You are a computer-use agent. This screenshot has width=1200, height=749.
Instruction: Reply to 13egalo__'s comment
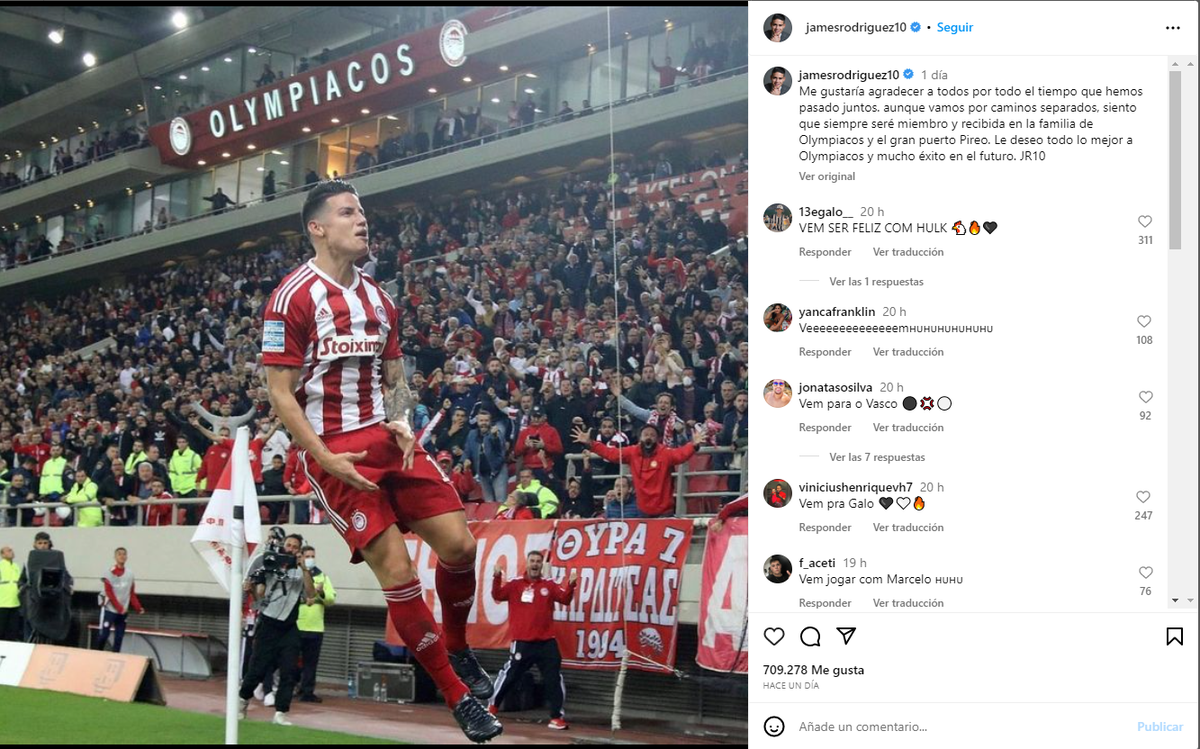pos(825,252)
